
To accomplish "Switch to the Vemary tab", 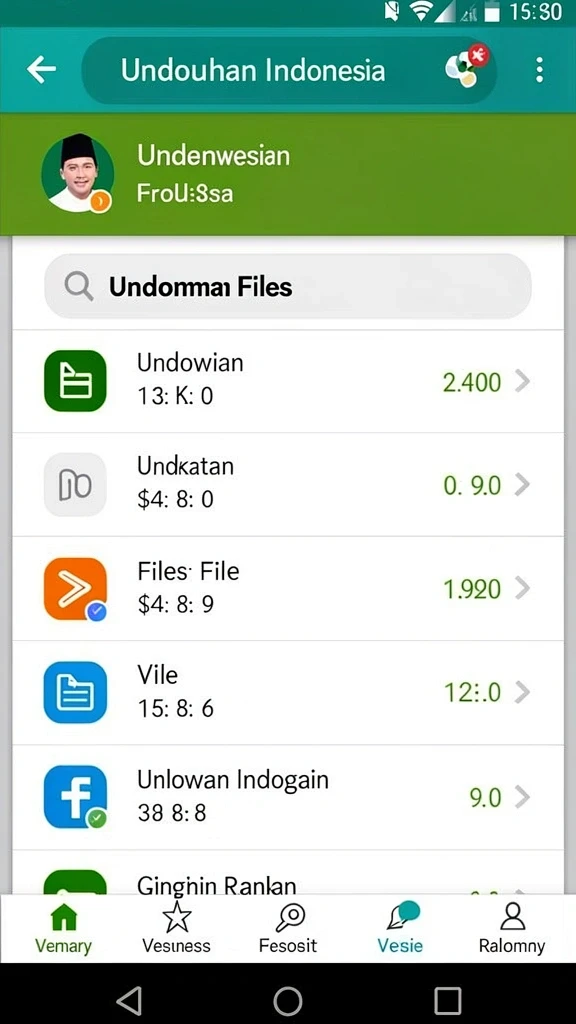I will coord(63,929).
